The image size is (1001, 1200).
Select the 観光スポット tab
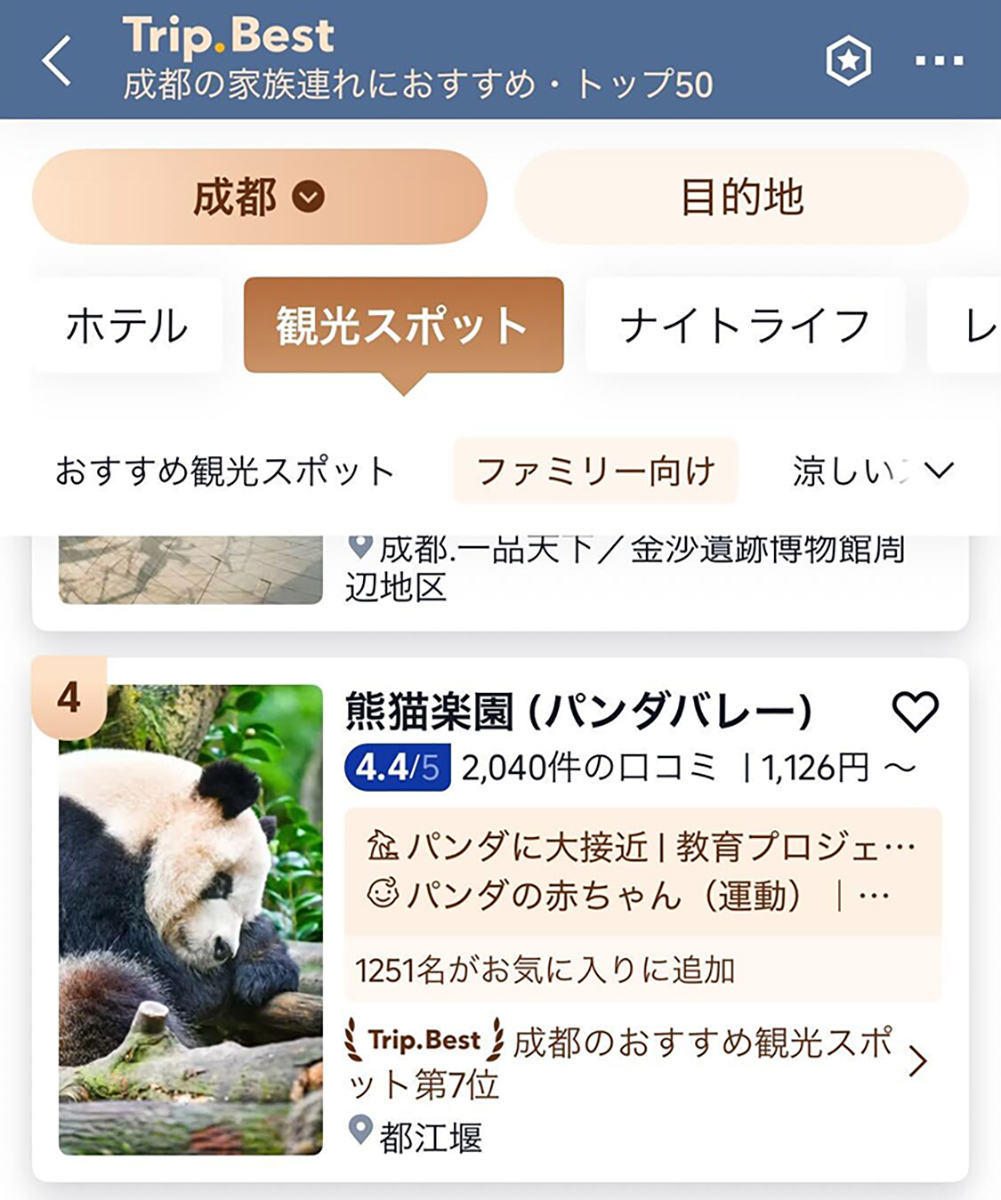pos(403,326)
